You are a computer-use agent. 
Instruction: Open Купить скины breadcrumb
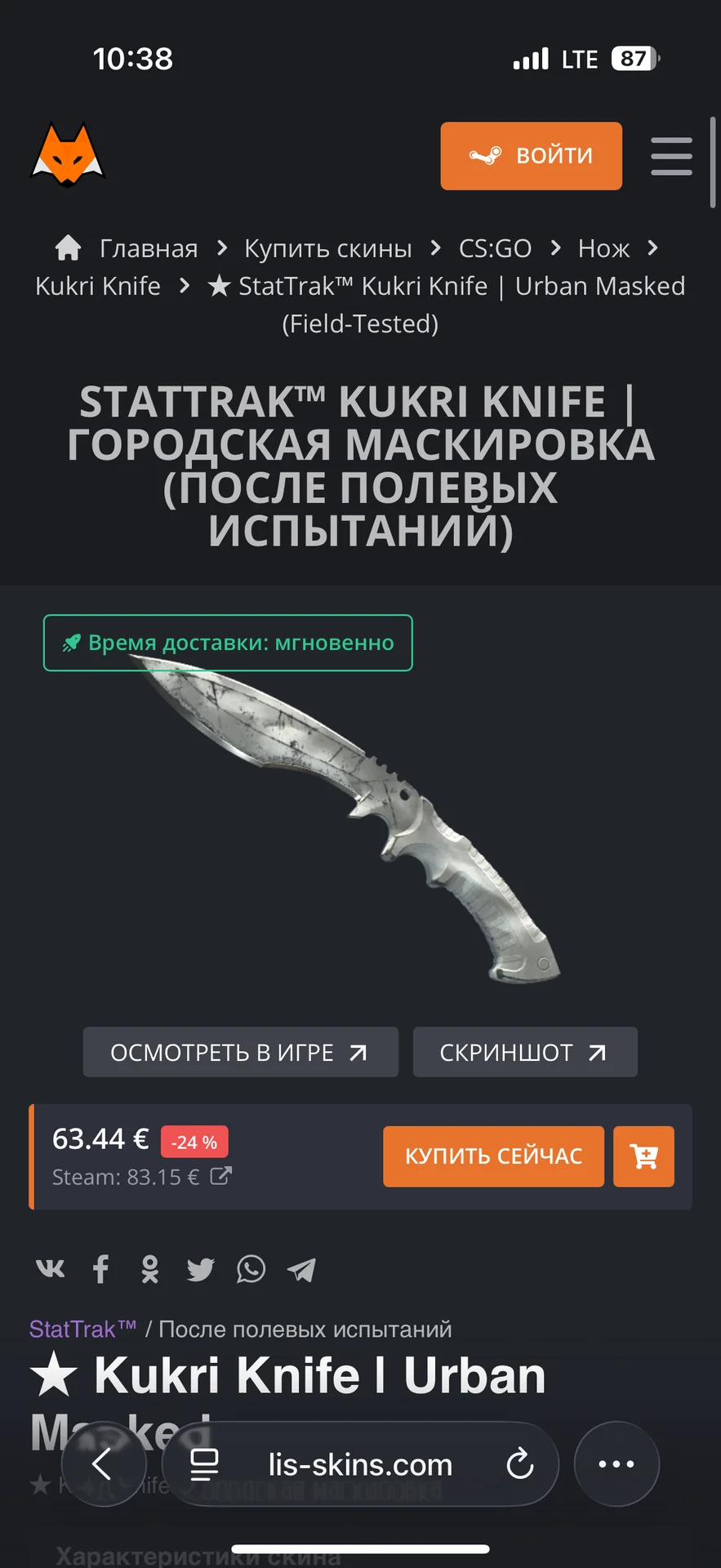(x=327, y=248)
